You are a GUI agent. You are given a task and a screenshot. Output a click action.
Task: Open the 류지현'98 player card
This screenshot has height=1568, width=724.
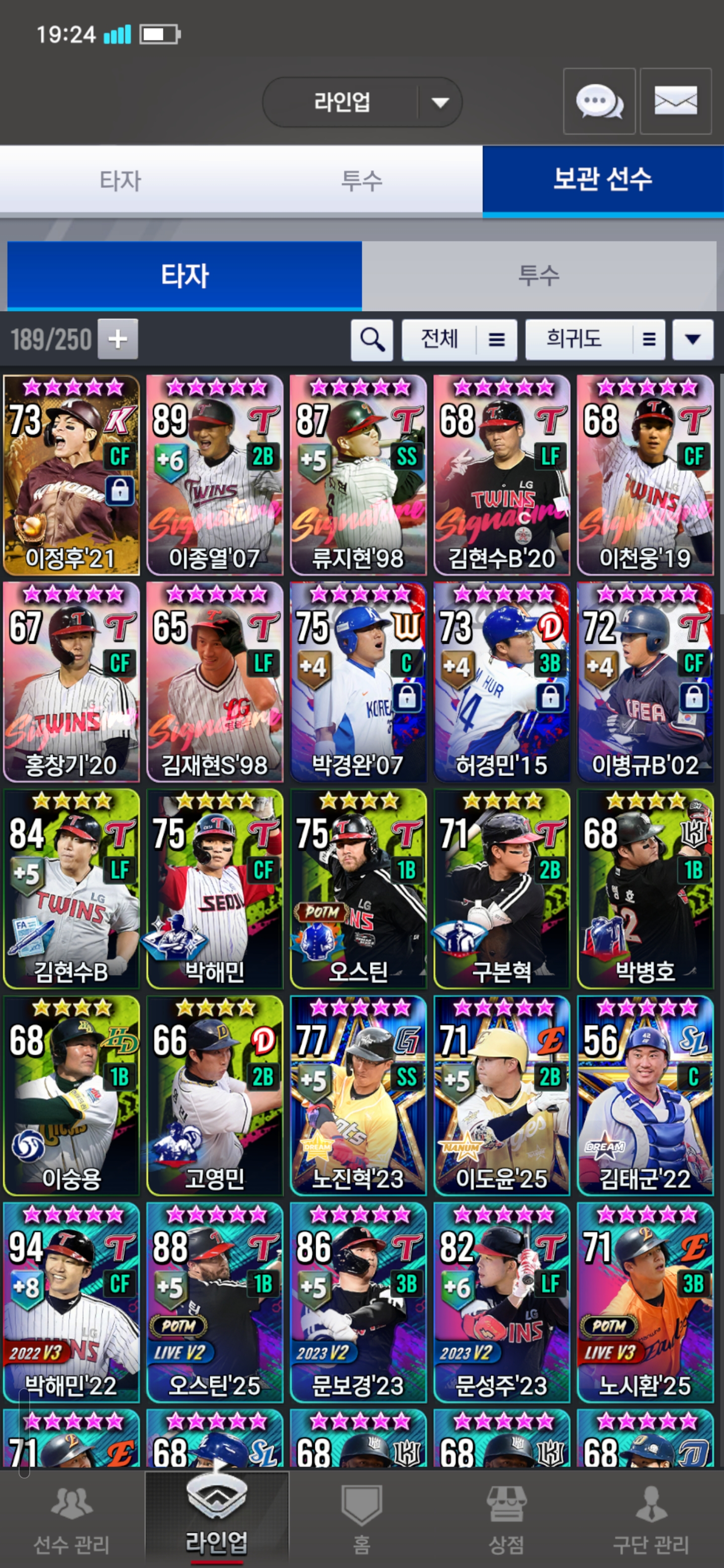pos(358,475)
